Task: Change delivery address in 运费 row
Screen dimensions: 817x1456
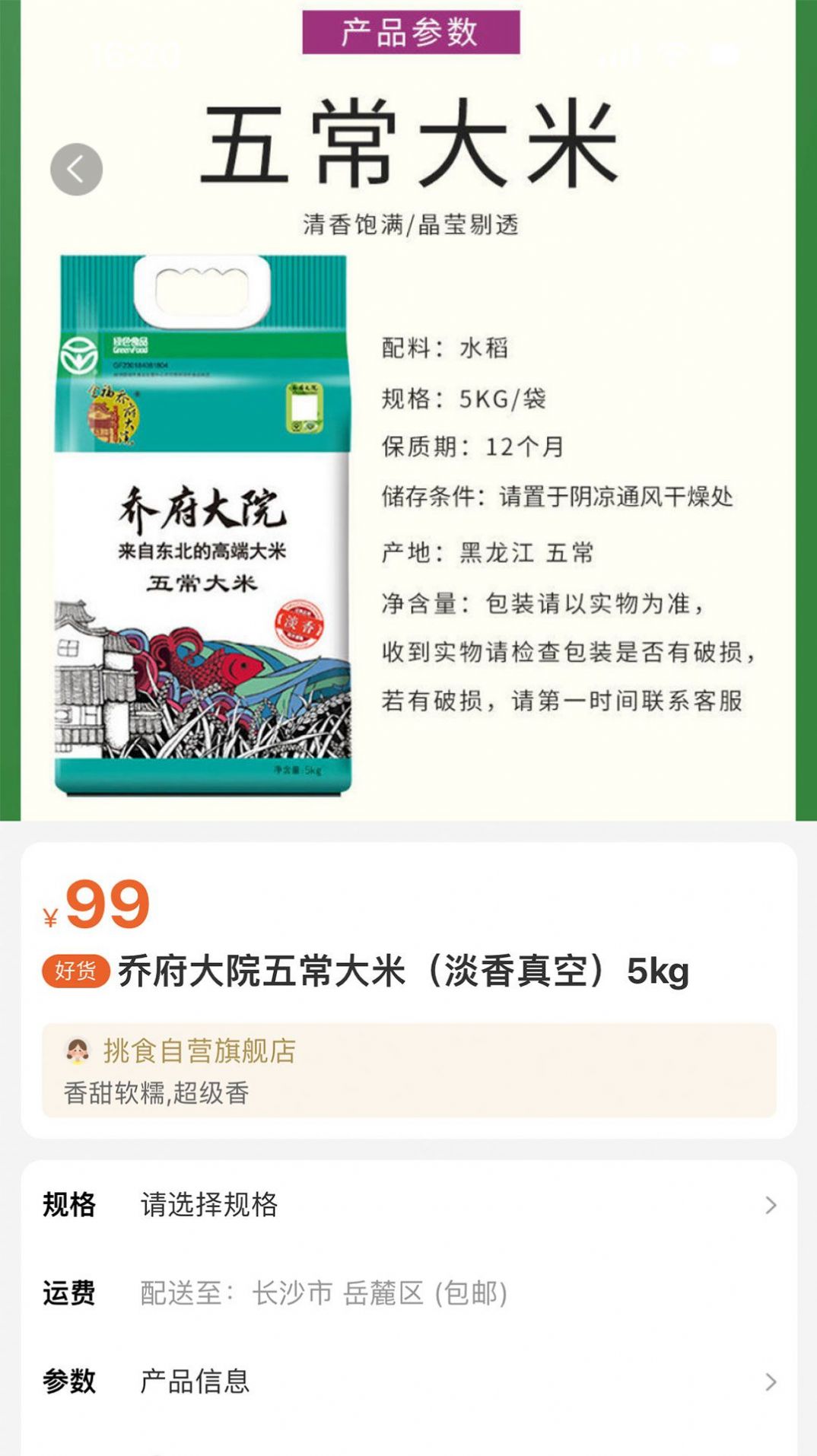Action: 323,1293
